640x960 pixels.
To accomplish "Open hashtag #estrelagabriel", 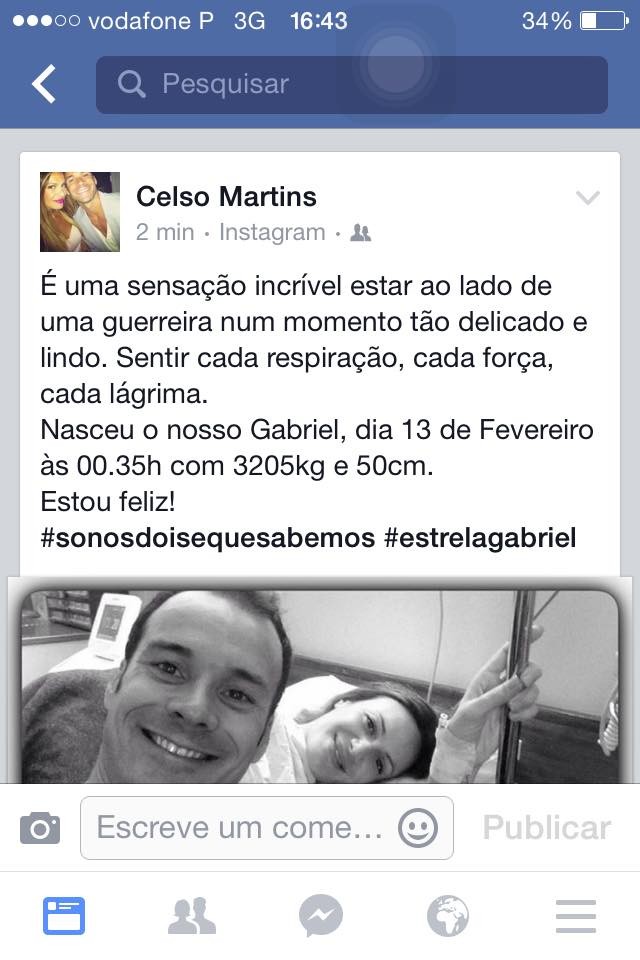I will point(480,538).
